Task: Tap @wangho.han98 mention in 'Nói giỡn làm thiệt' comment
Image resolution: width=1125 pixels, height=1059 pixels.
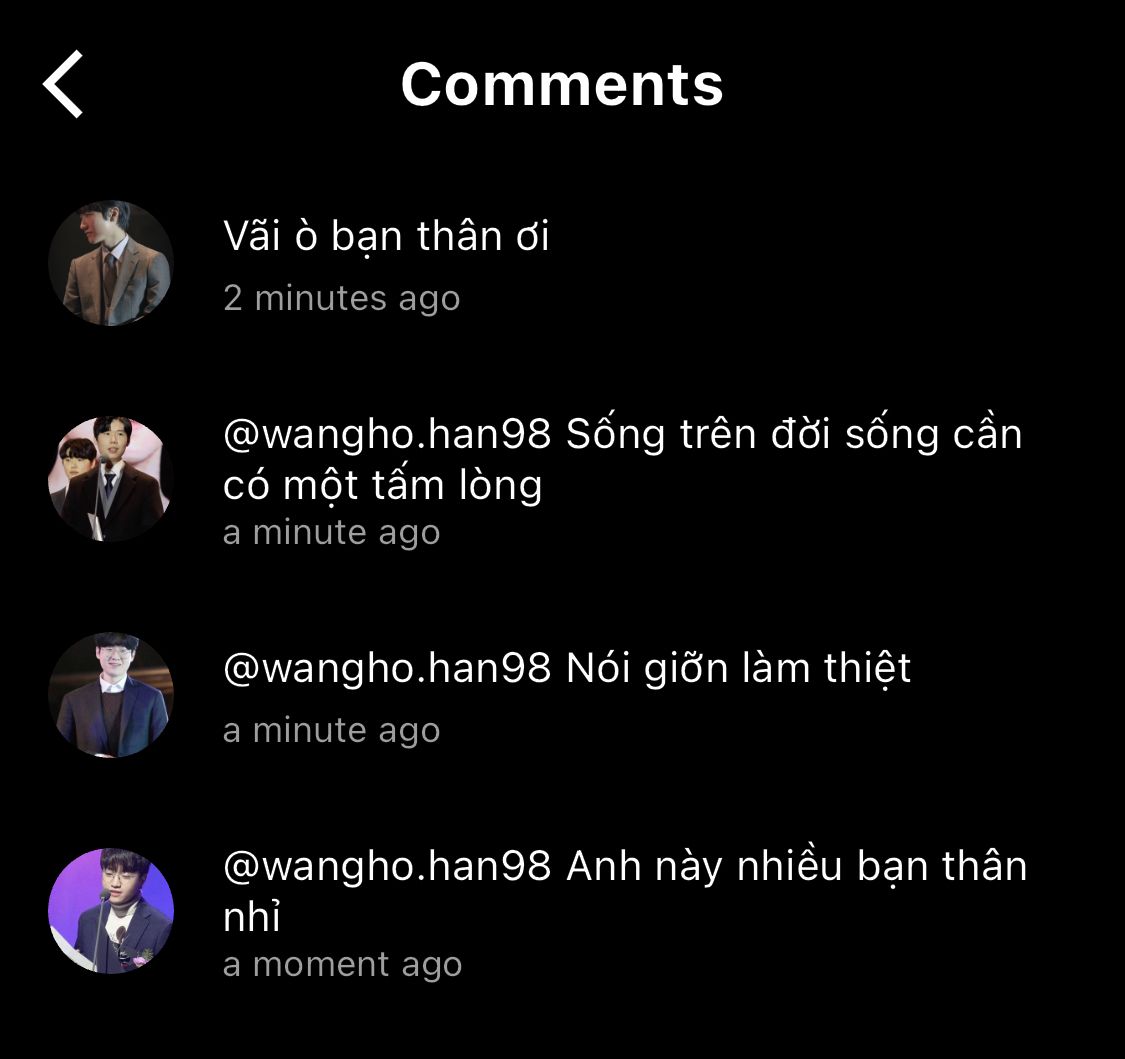Action: tap(387, 668)
